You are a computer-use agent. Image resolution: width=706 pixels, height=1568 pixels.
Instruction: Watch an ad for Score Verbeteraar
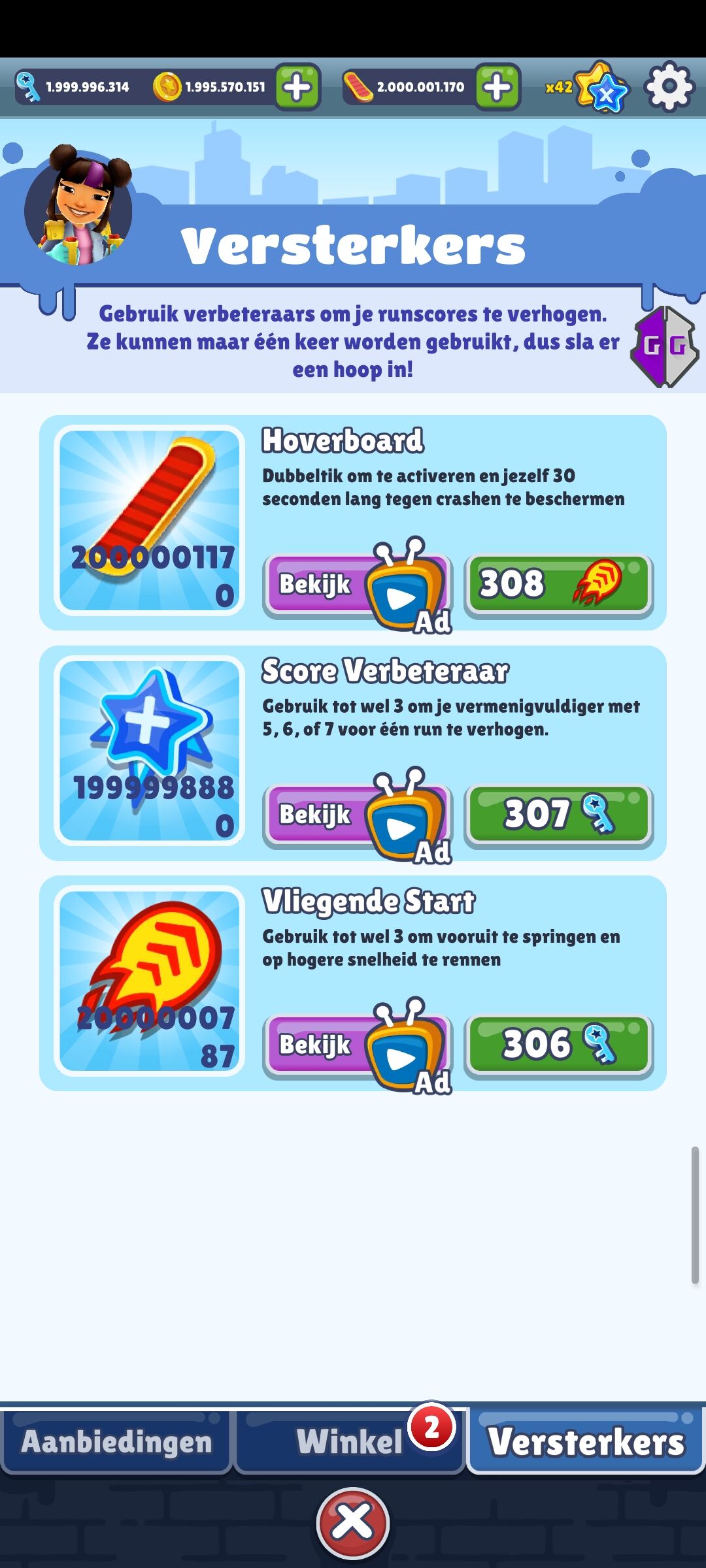point(356,815)
